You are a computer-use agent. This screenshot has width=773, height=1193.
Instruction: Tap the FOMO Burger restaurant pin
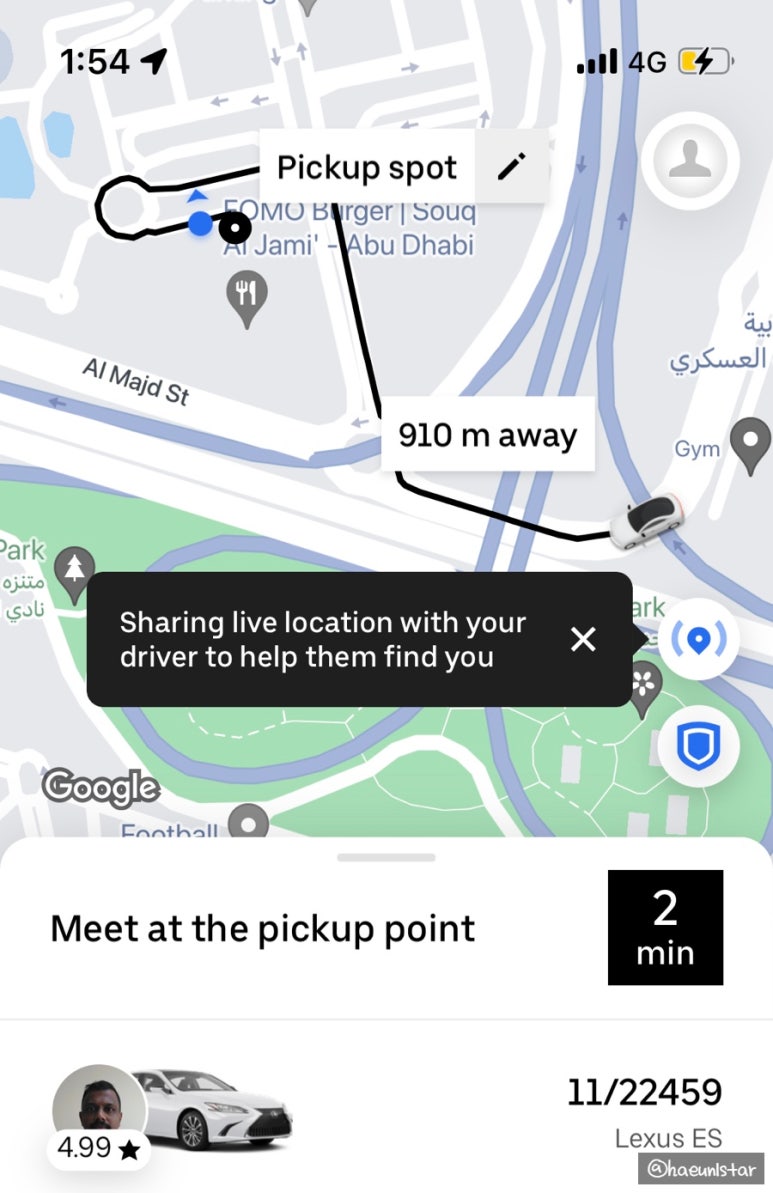coord(247,298)
